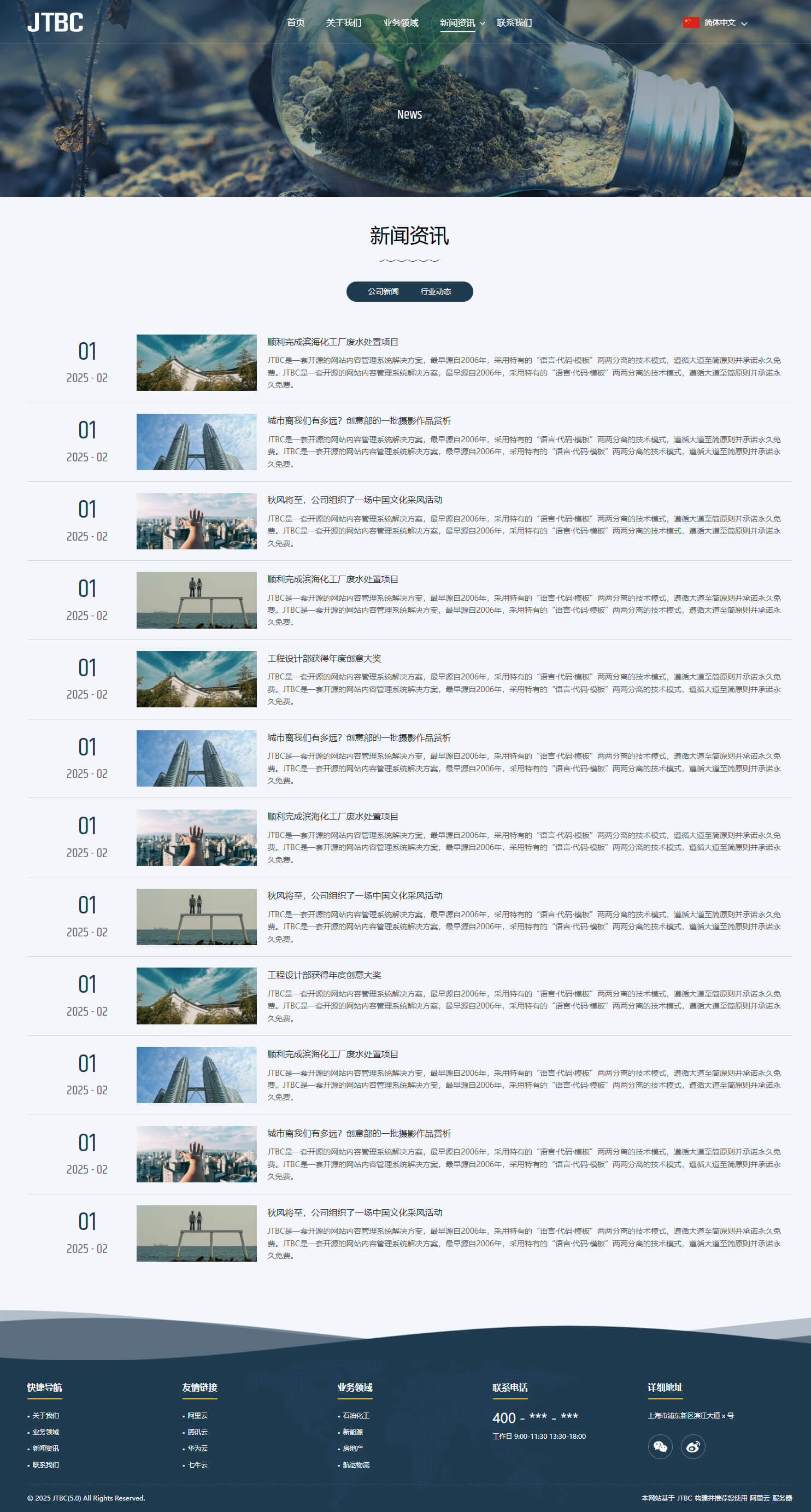Image resolution: width=811 pixels, height=1512 pixels.
Task: Open the 新能源 footer link
Action: [x=352, y=1432]
